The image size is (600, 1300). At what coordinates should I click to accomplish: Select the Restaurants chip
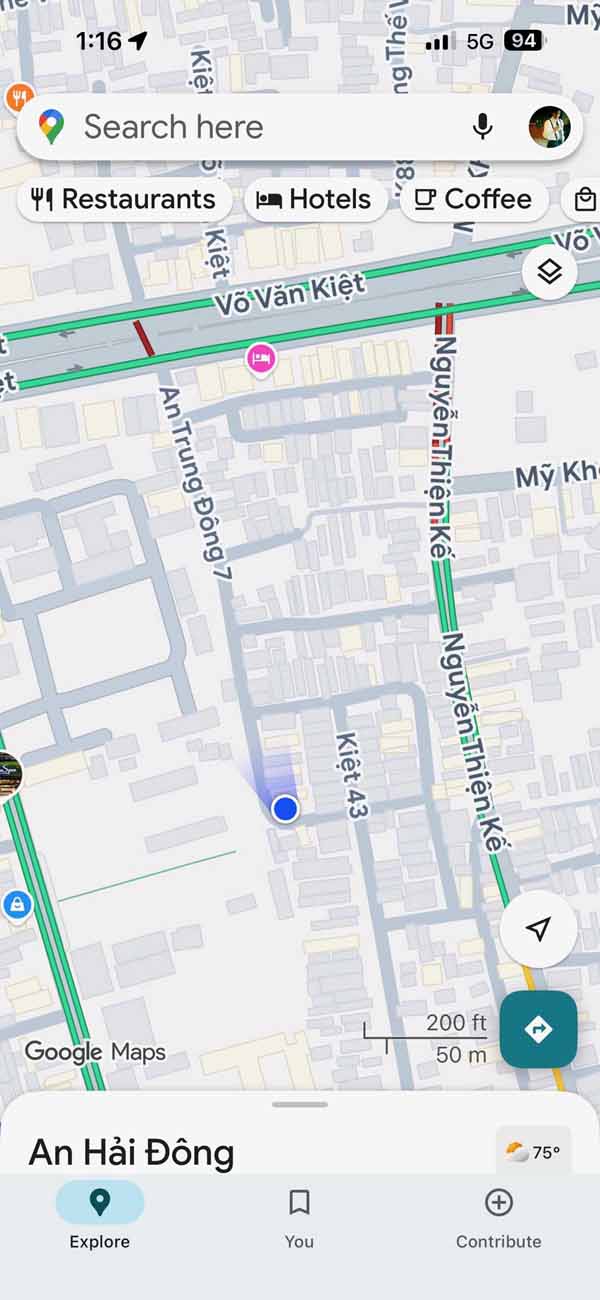tap(124, 199)
